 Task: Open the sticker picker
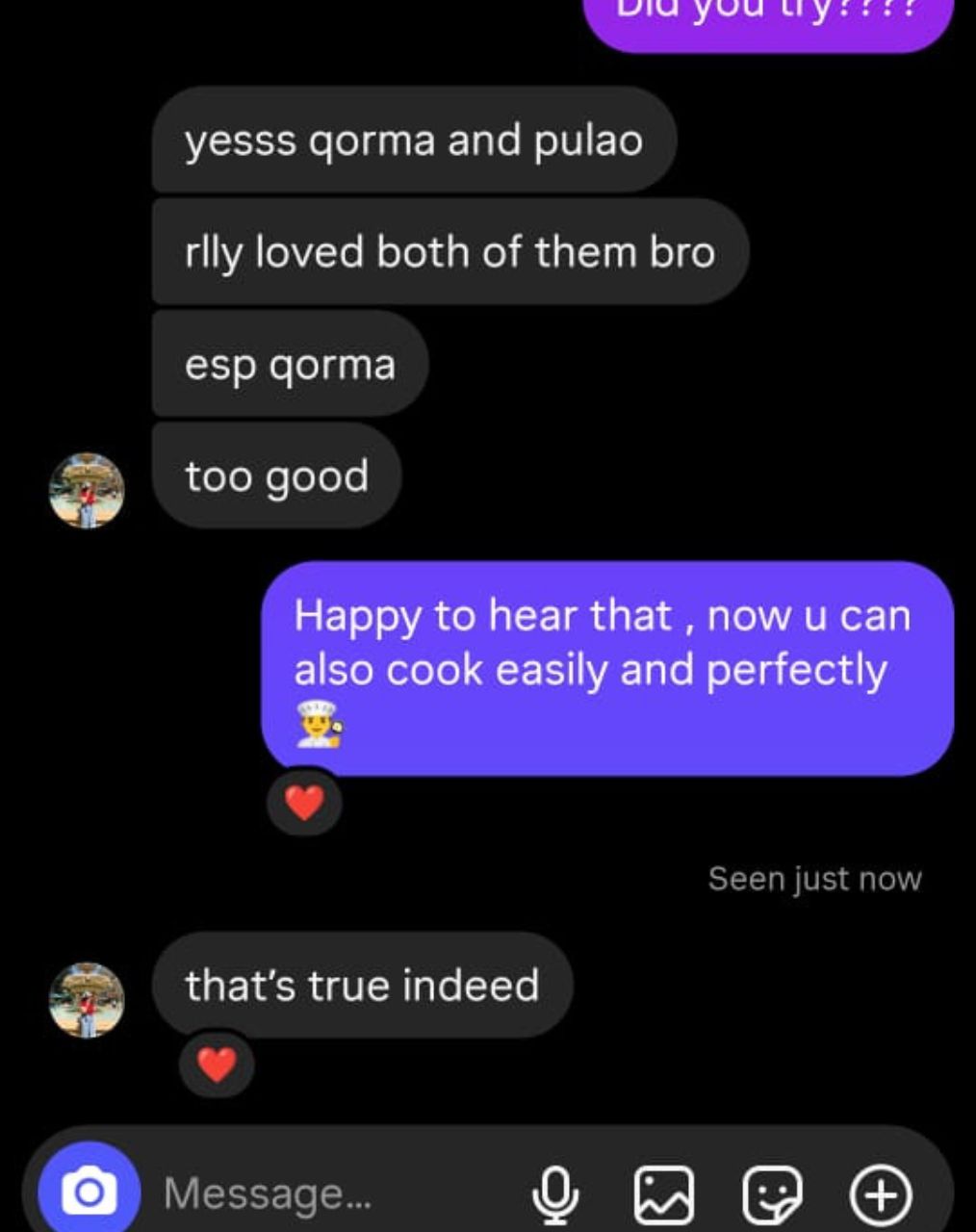tap(772, 1193)
